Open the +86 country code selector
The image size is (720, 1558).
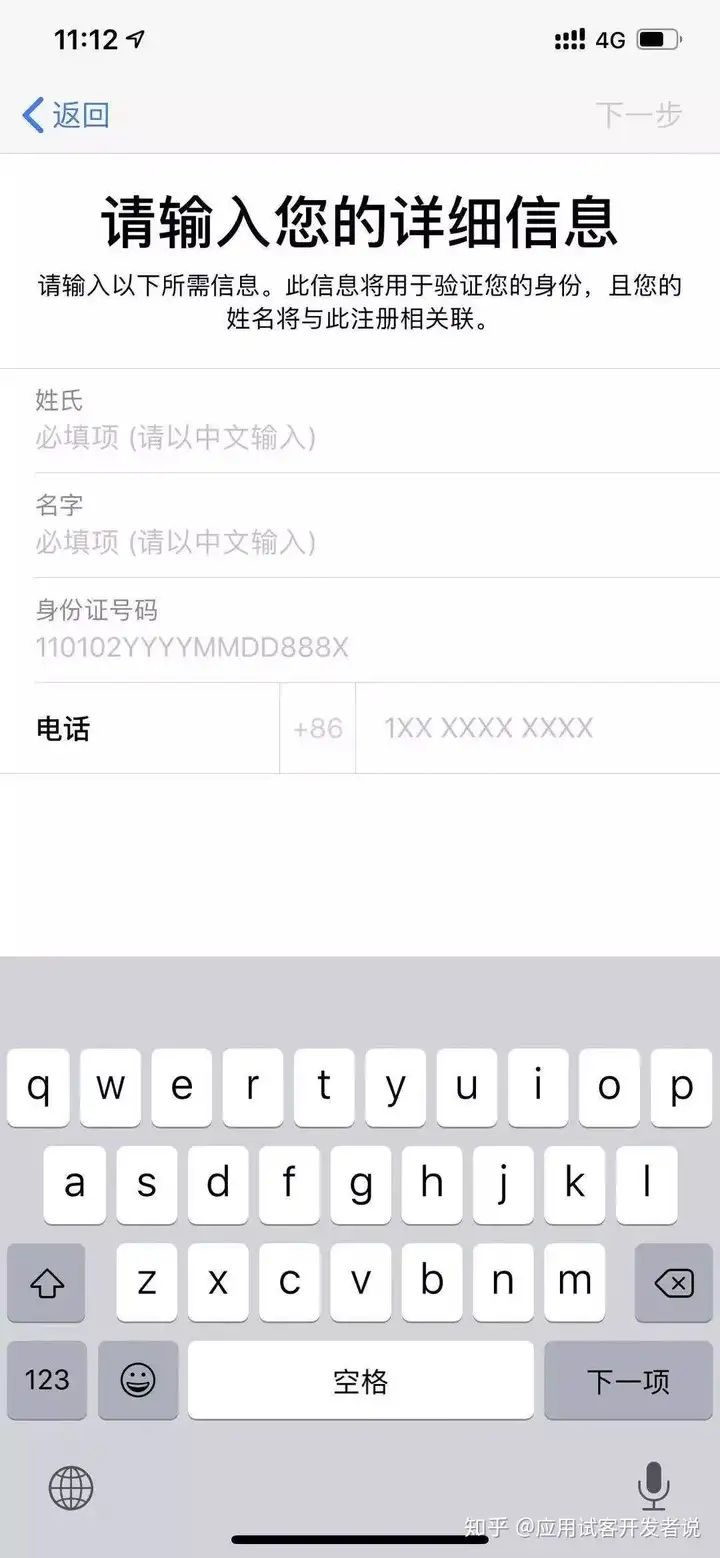click(x=318, y=728)
